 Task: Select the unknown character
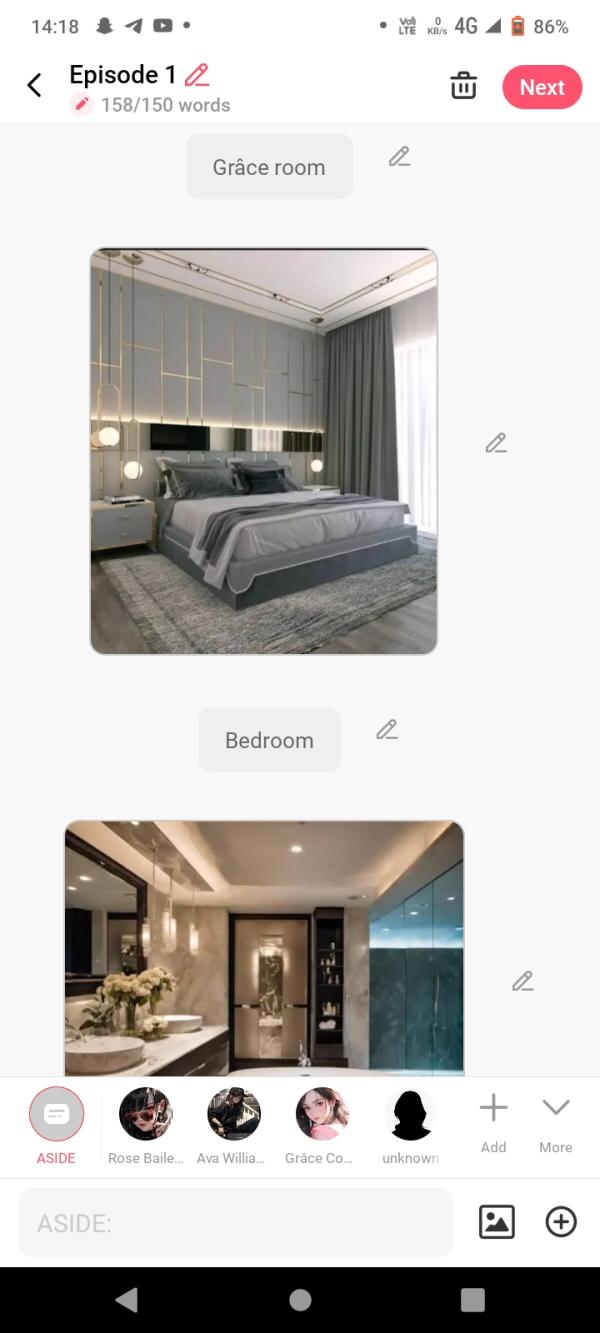click(410, 1114)
